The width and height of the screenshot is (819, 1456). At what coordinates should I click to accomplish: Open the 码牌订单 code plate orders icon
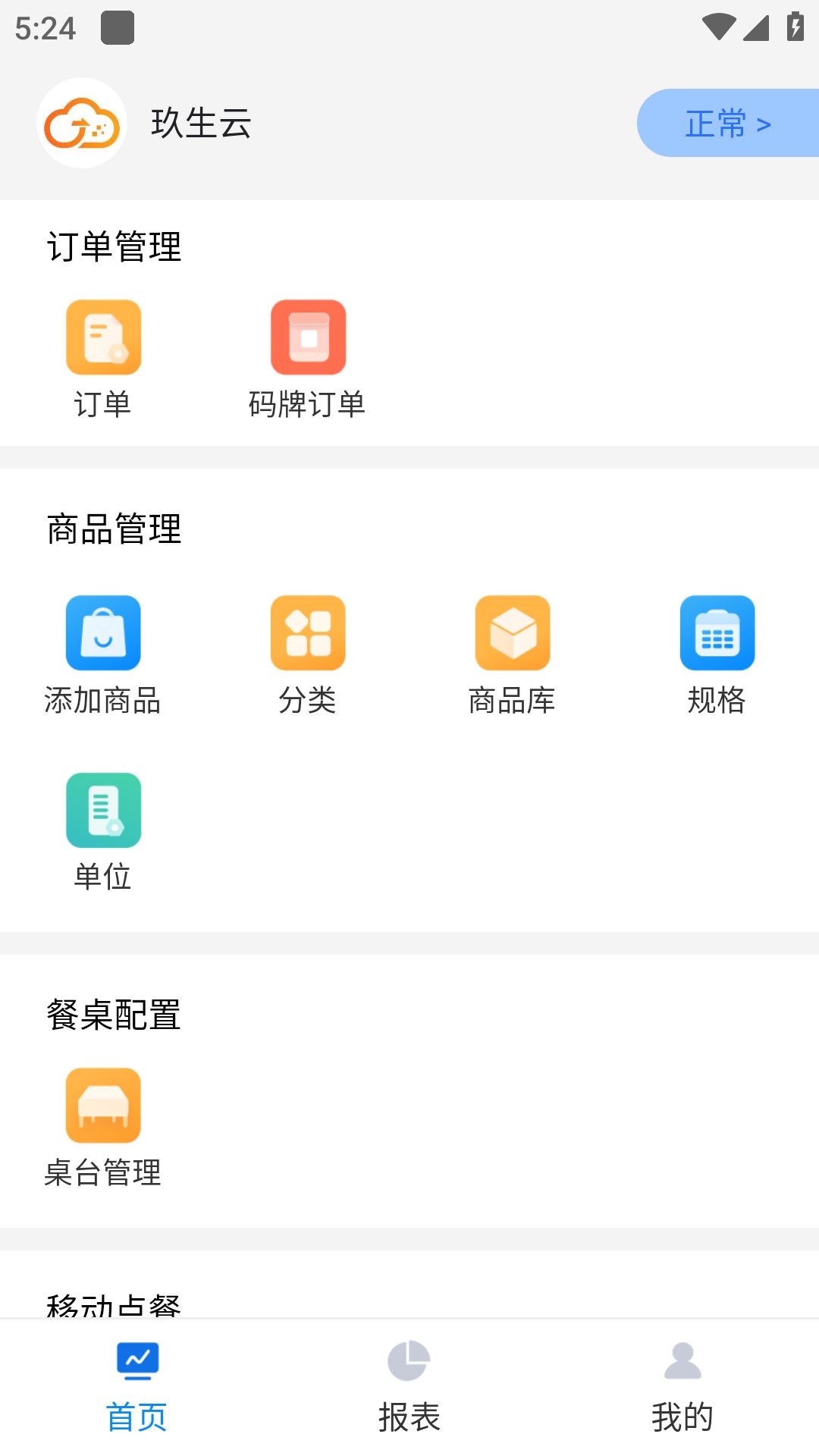[x=308, y=337]
